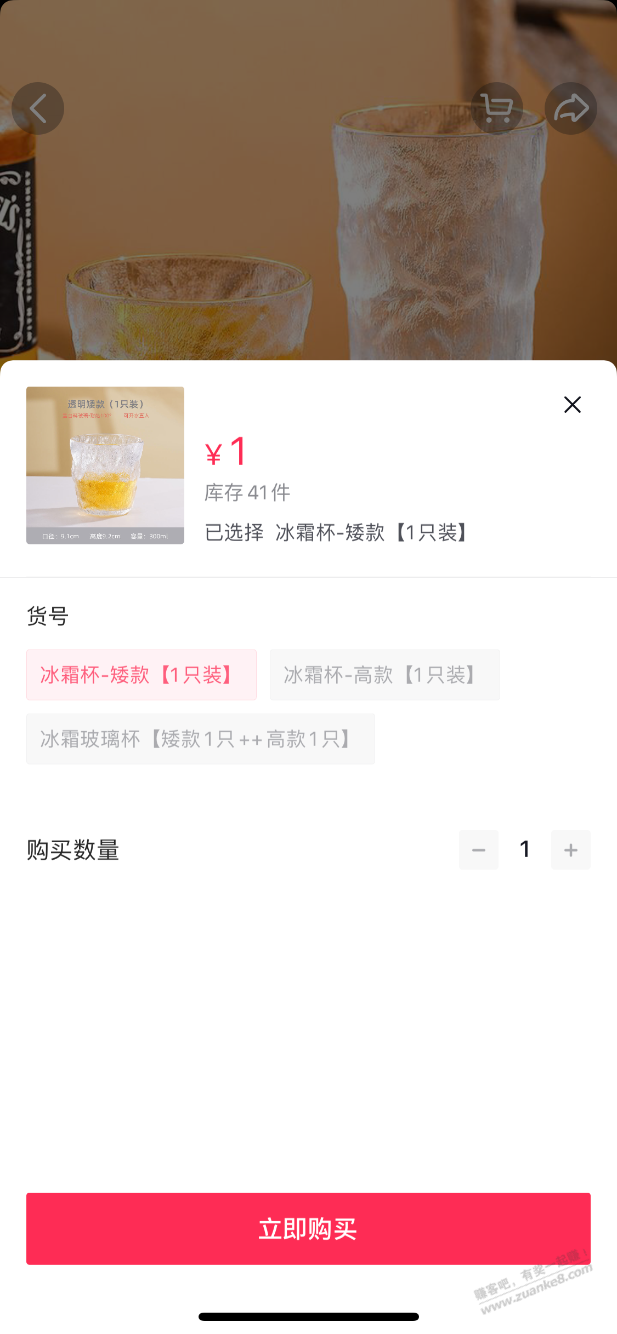Close the product options sheet
617x1334 pixels.
point(572,404)
